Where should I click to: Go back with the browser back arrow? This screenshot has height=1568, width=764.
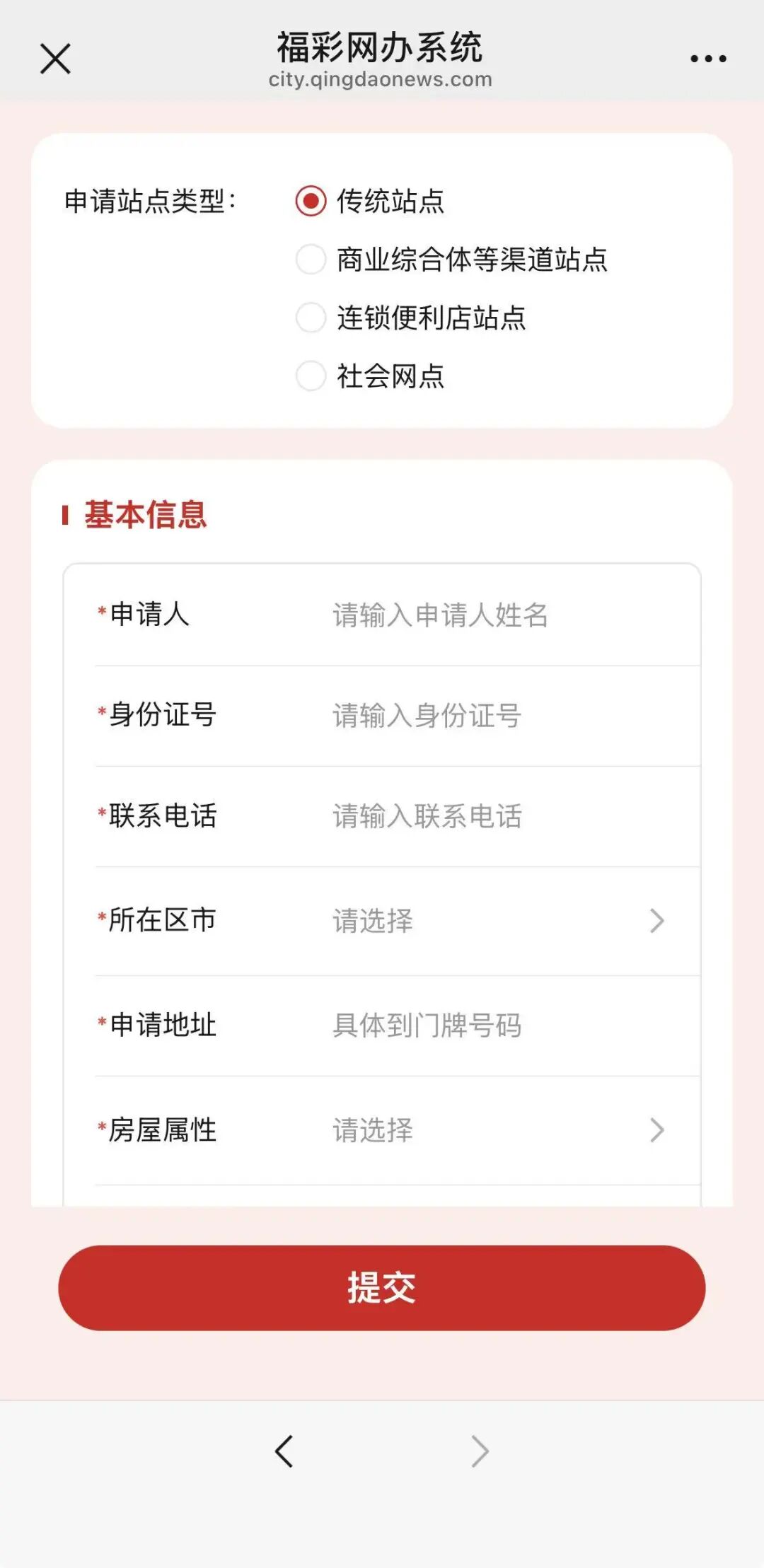point(284,1451)
